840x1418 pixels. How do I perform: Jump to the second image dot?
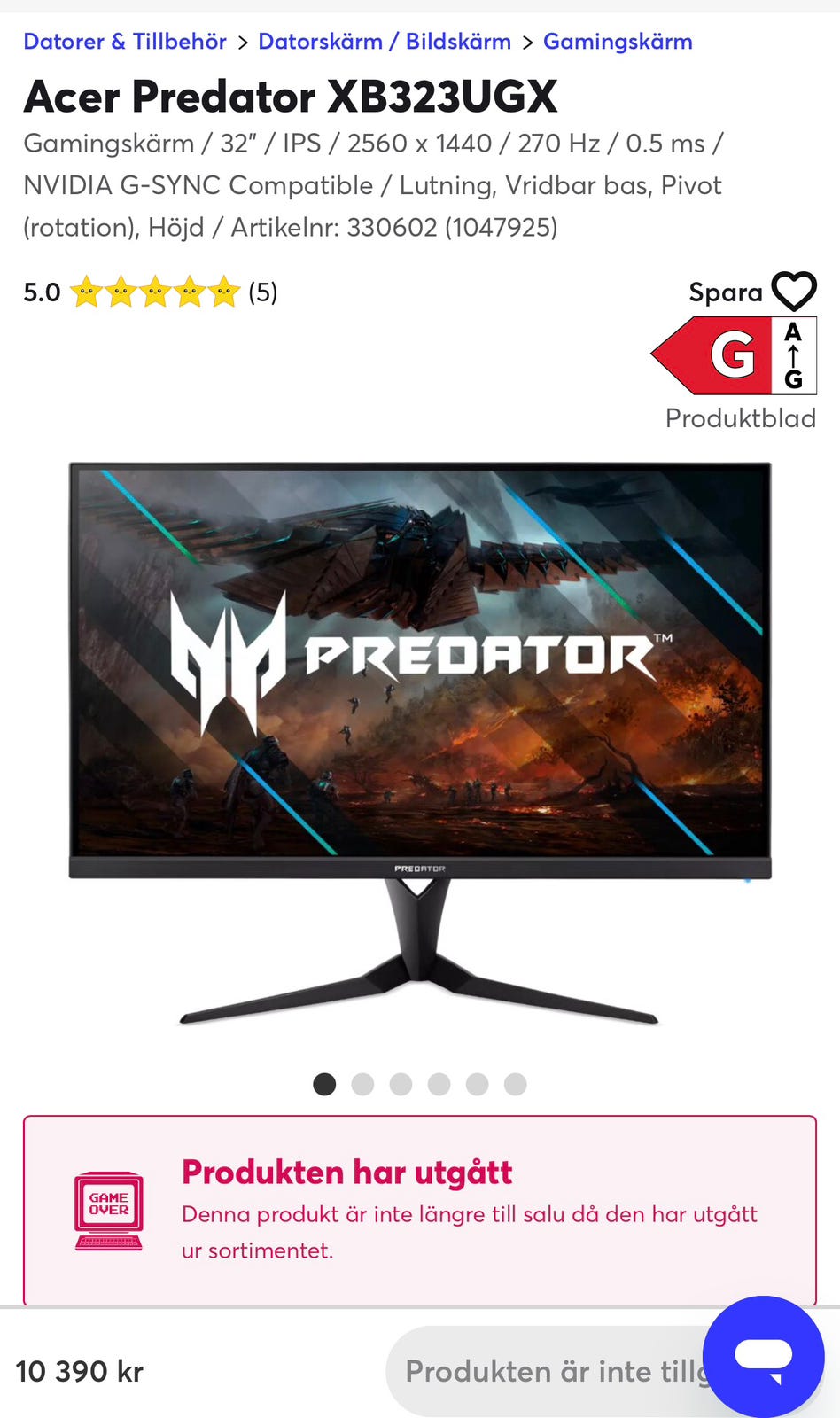tap(362, 1084)
